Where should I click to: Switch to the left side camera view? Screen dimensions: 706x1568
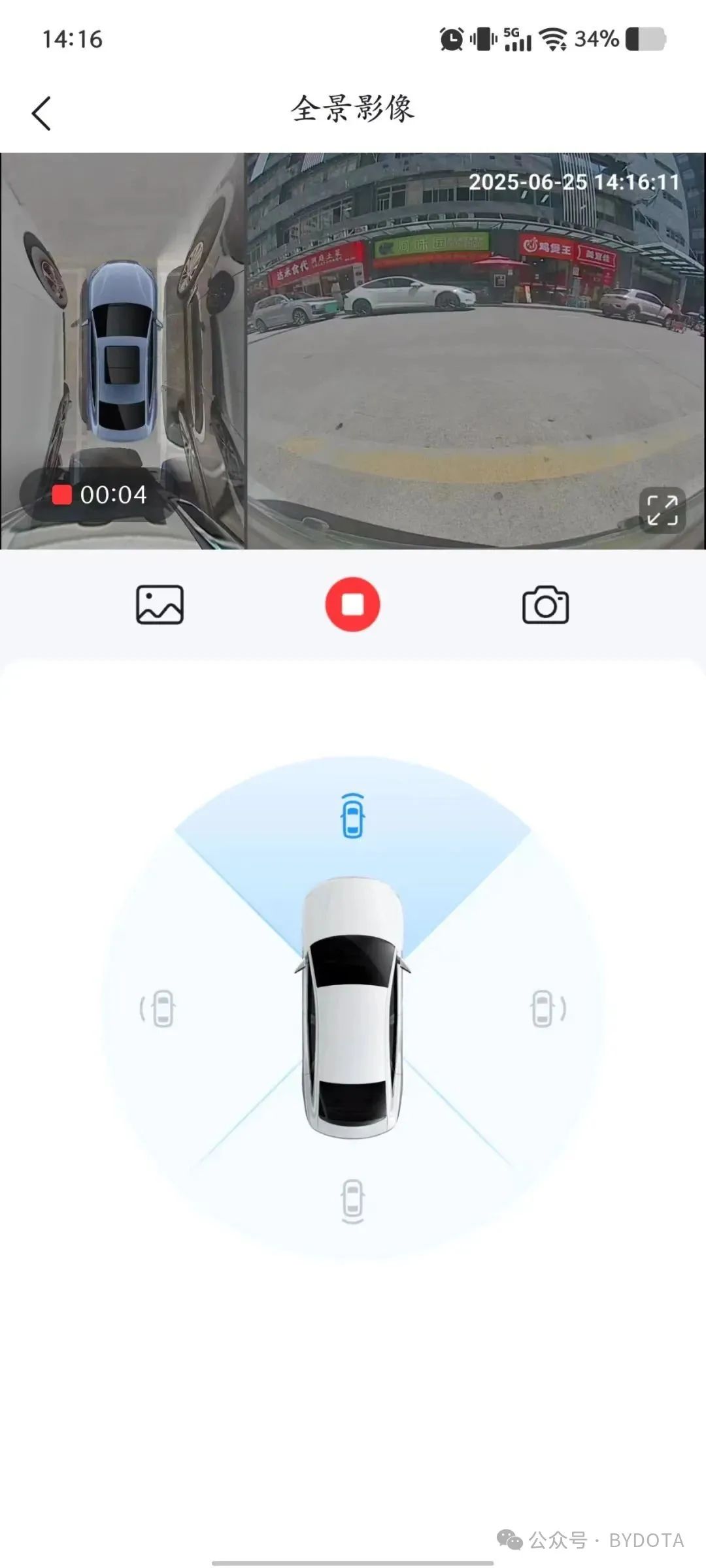tap(158, 1008)
